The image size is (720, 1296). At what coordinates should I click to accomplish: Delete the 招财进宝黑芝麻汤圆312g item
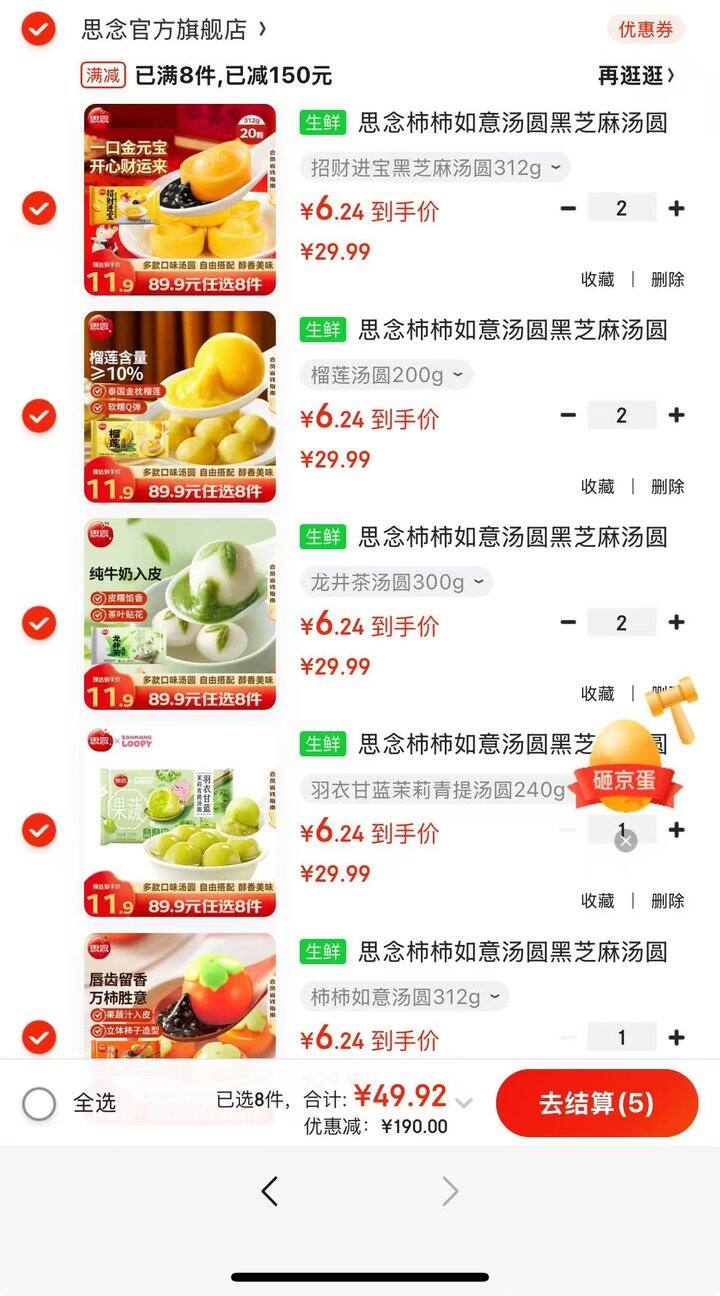(667, 280)
